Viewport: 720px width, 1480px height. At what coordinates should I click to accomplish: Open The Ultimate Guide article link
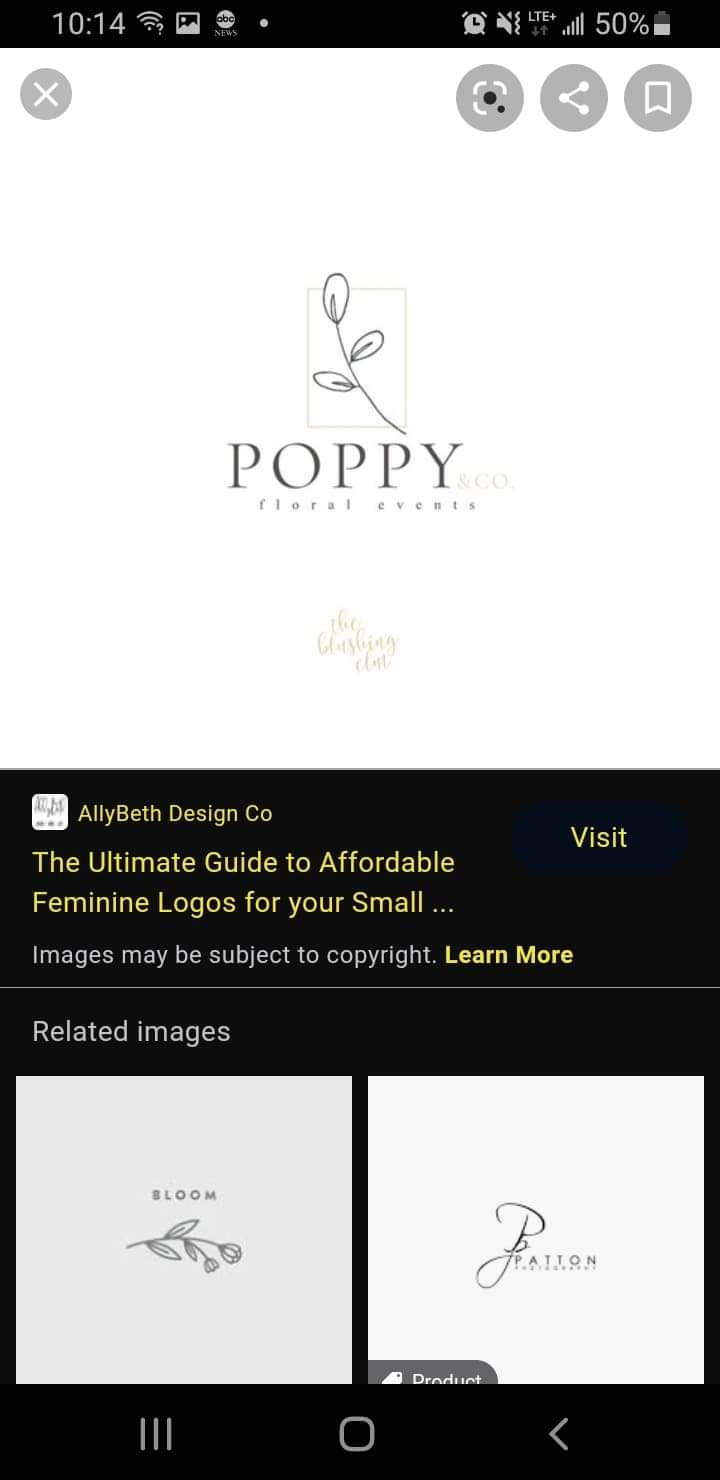click(243, 882)
